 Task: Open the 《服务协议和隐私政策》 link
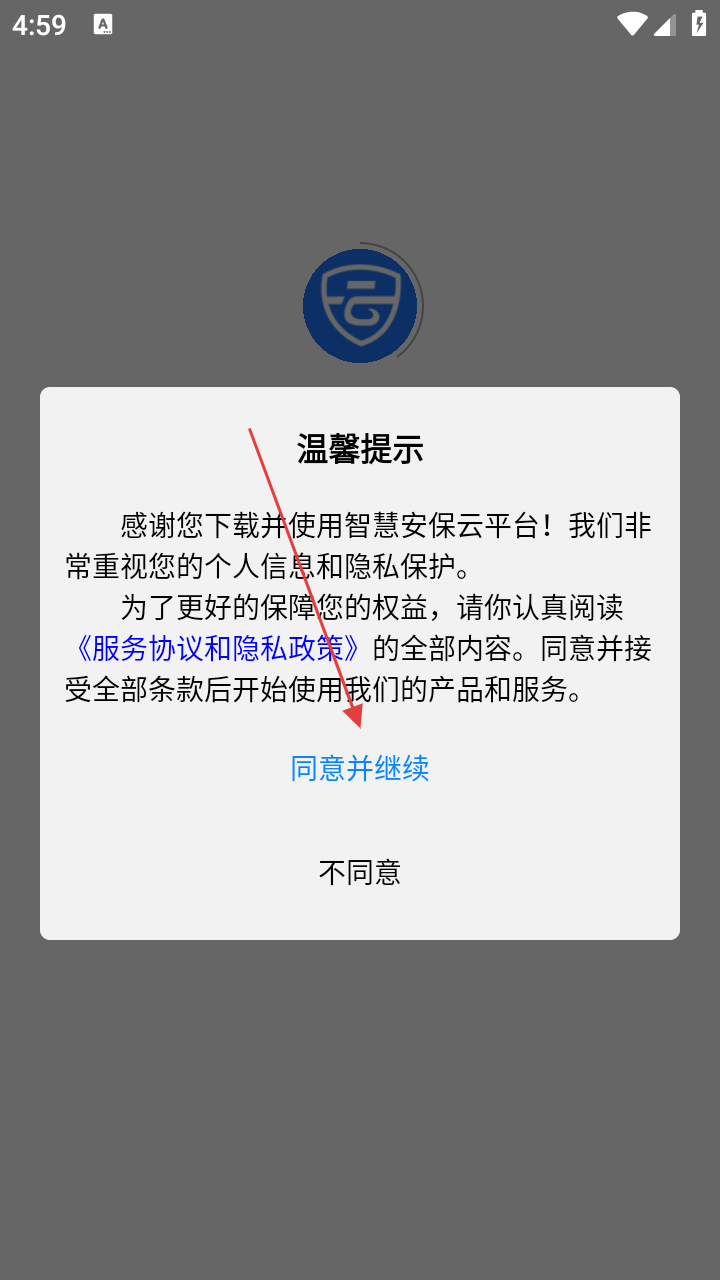(217, 648)
